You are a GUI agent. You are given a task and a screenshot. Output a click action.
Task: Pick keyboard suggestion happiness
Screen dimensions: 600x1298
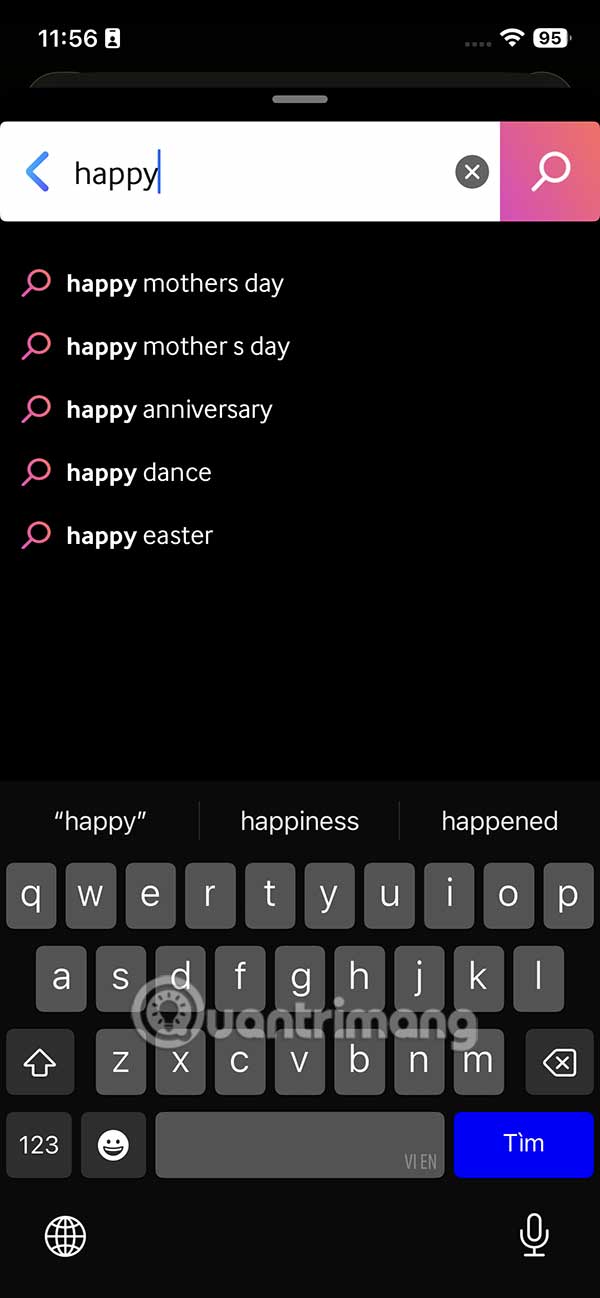pyautogui.click(x=299, y=821)
